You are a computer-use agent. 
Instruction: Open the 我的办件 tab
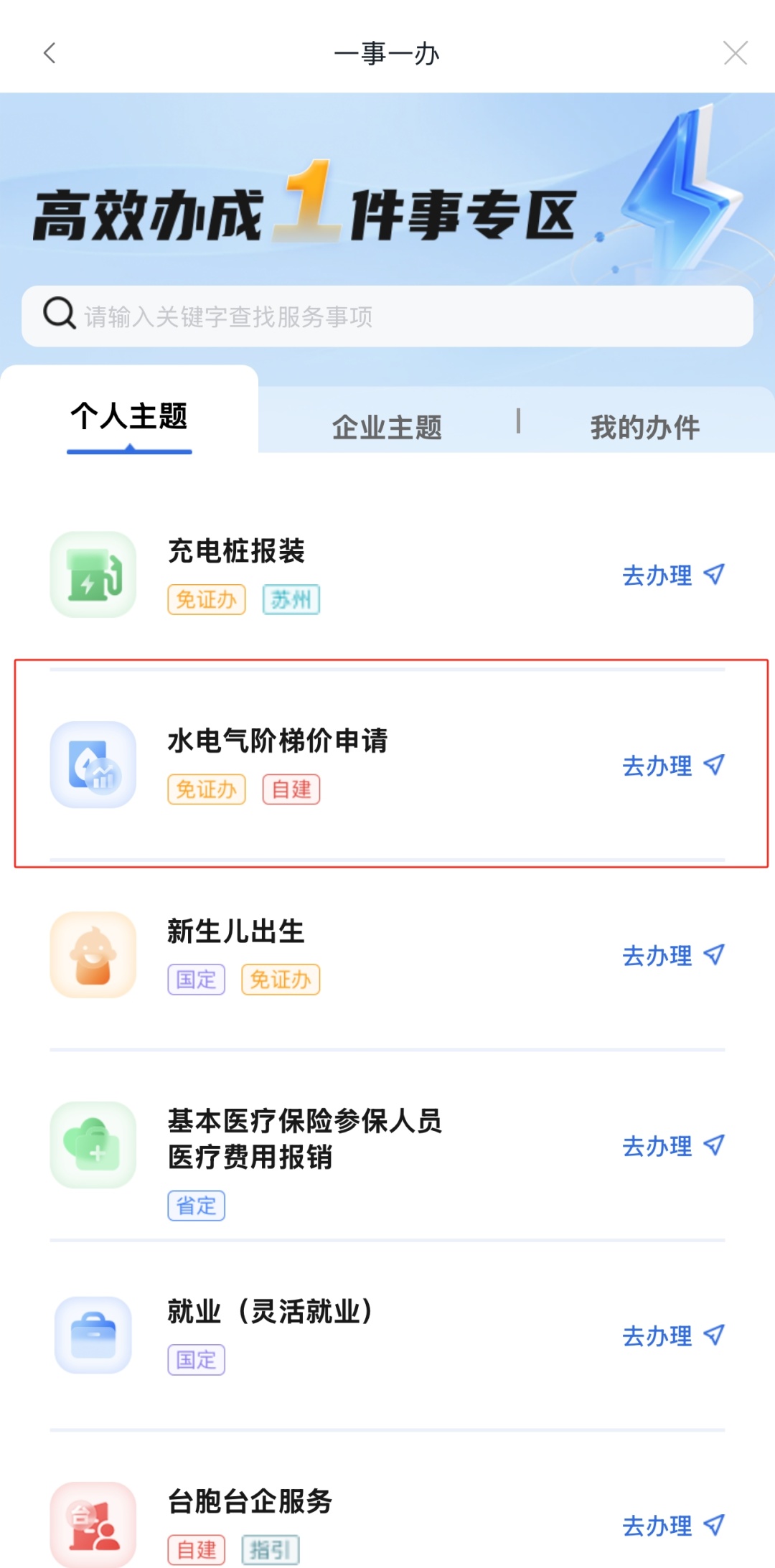(645, 427)
